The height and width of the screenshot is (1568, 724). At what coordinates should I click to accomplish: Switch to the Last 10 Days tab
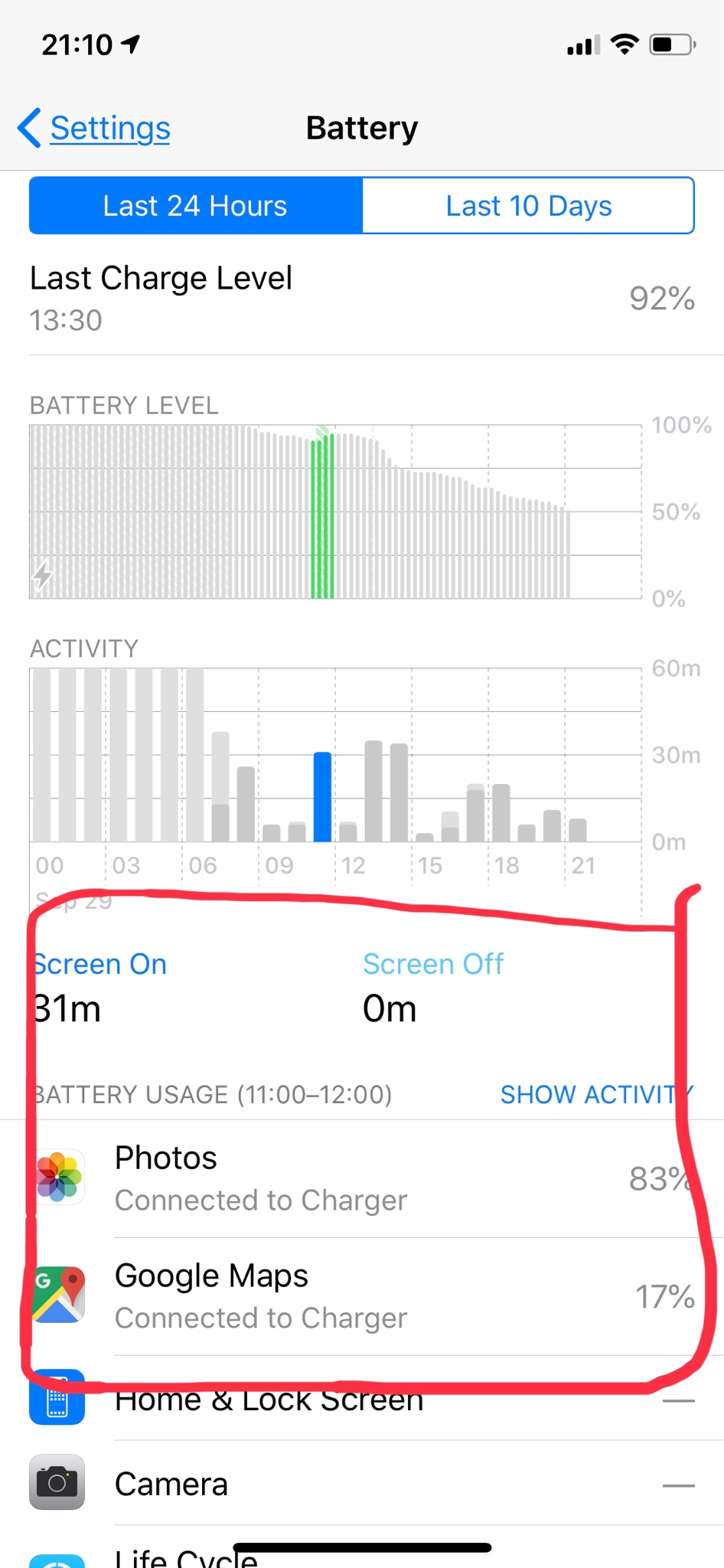(528, 206)
